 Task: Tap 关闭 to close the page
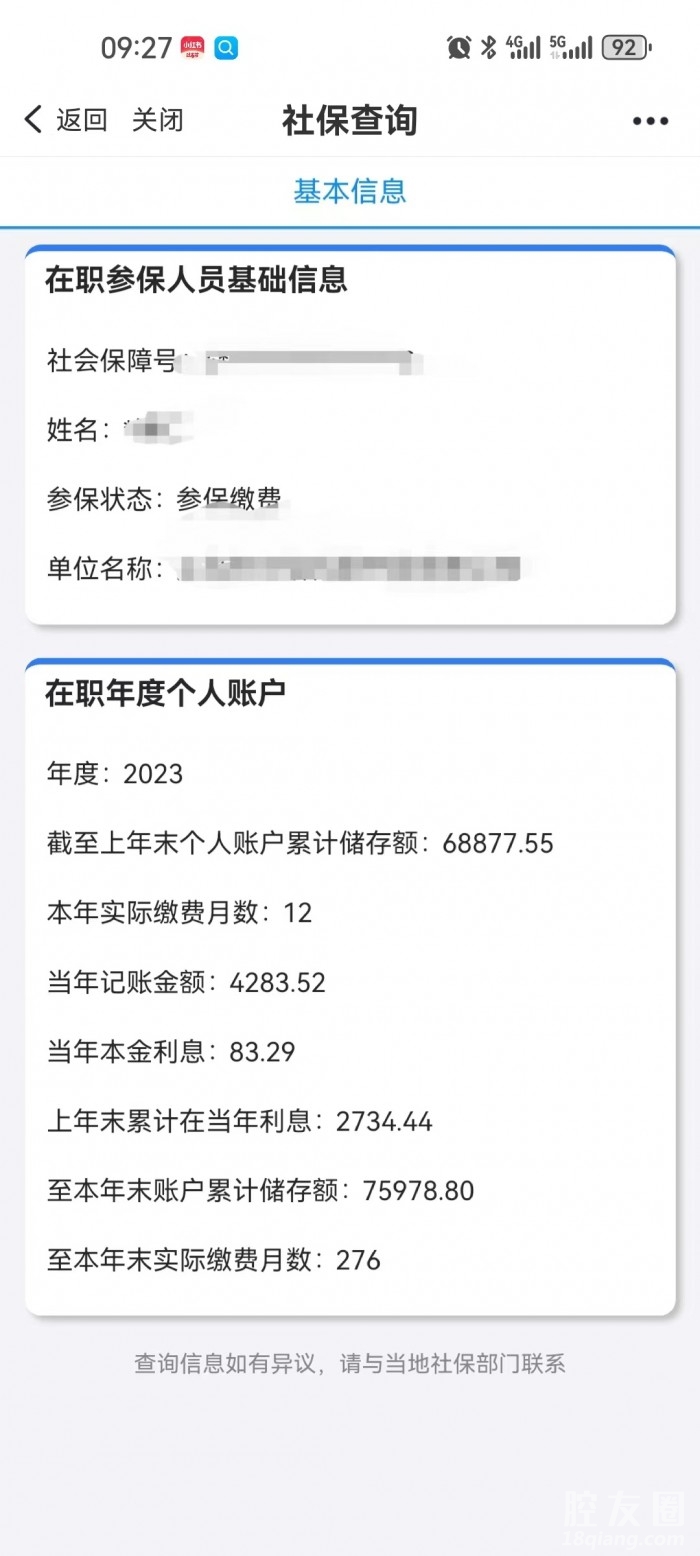158,120
